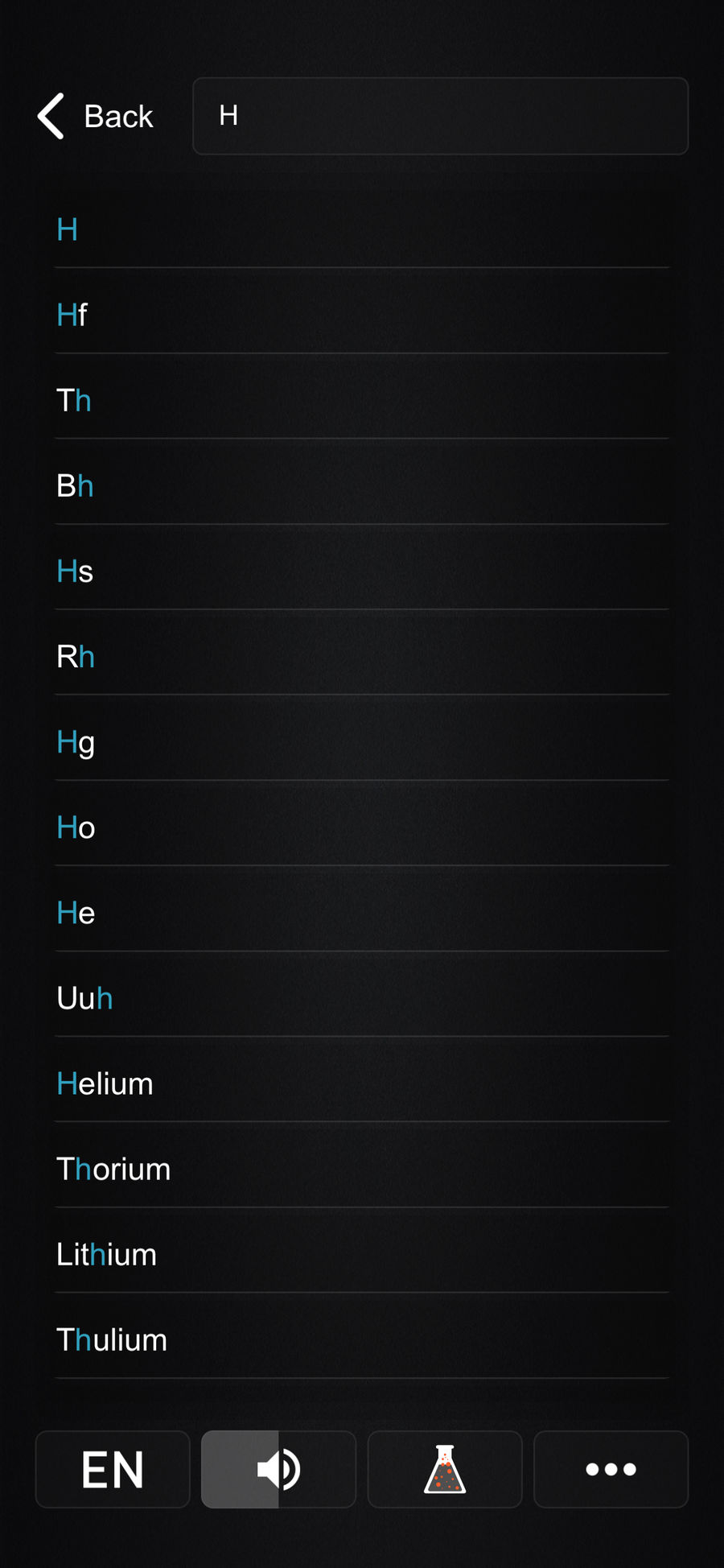Choose the Ho result
This screenshot has width=724, height=1568.
(362, 827)
